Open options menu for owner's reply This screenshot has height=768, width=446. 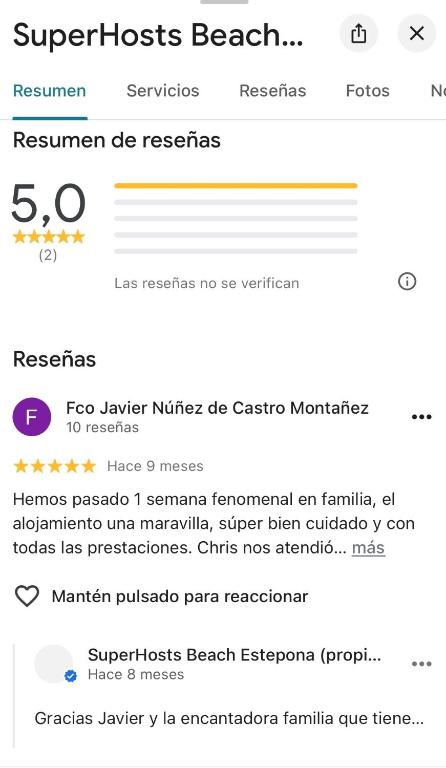click(x=422, y=664)
